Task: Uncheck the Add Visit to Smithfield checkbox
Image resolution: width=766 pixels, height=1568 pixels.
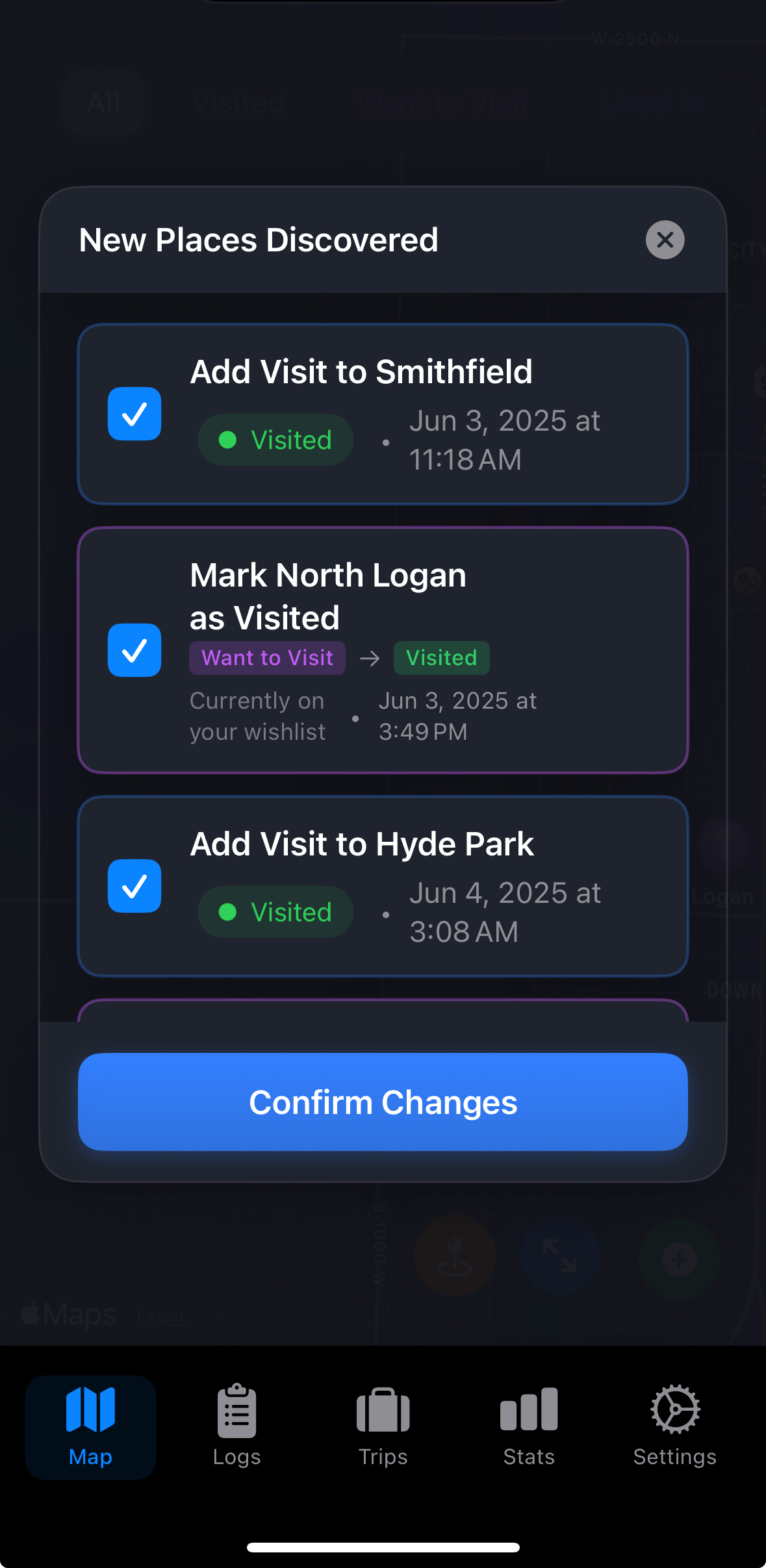Action: tap(134, 414)
